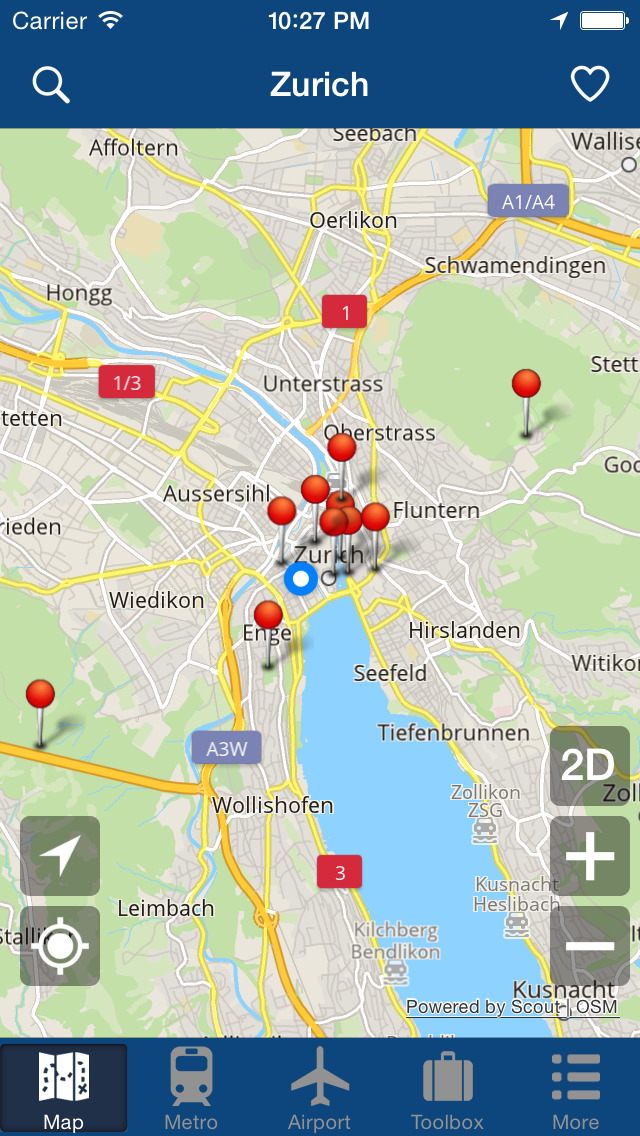Select the red pin southwest of Wiedikon
The image size is (640, 1136).
click(40, 695)
